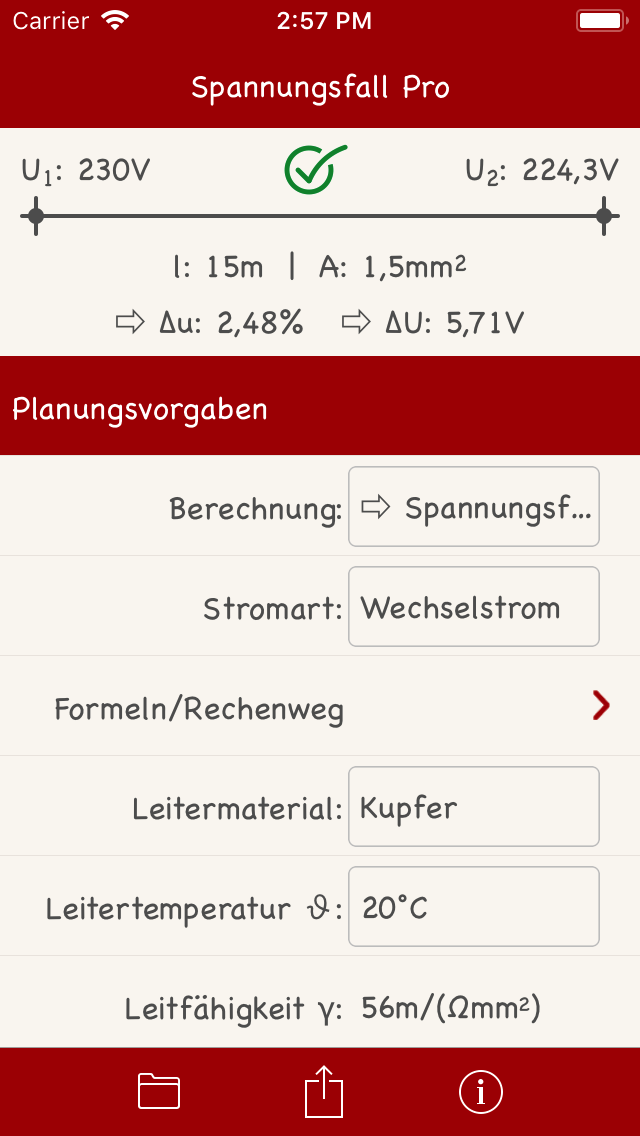Open Formeln/Rechenweg row
640x1136 pixels.
tap(320, 706)
